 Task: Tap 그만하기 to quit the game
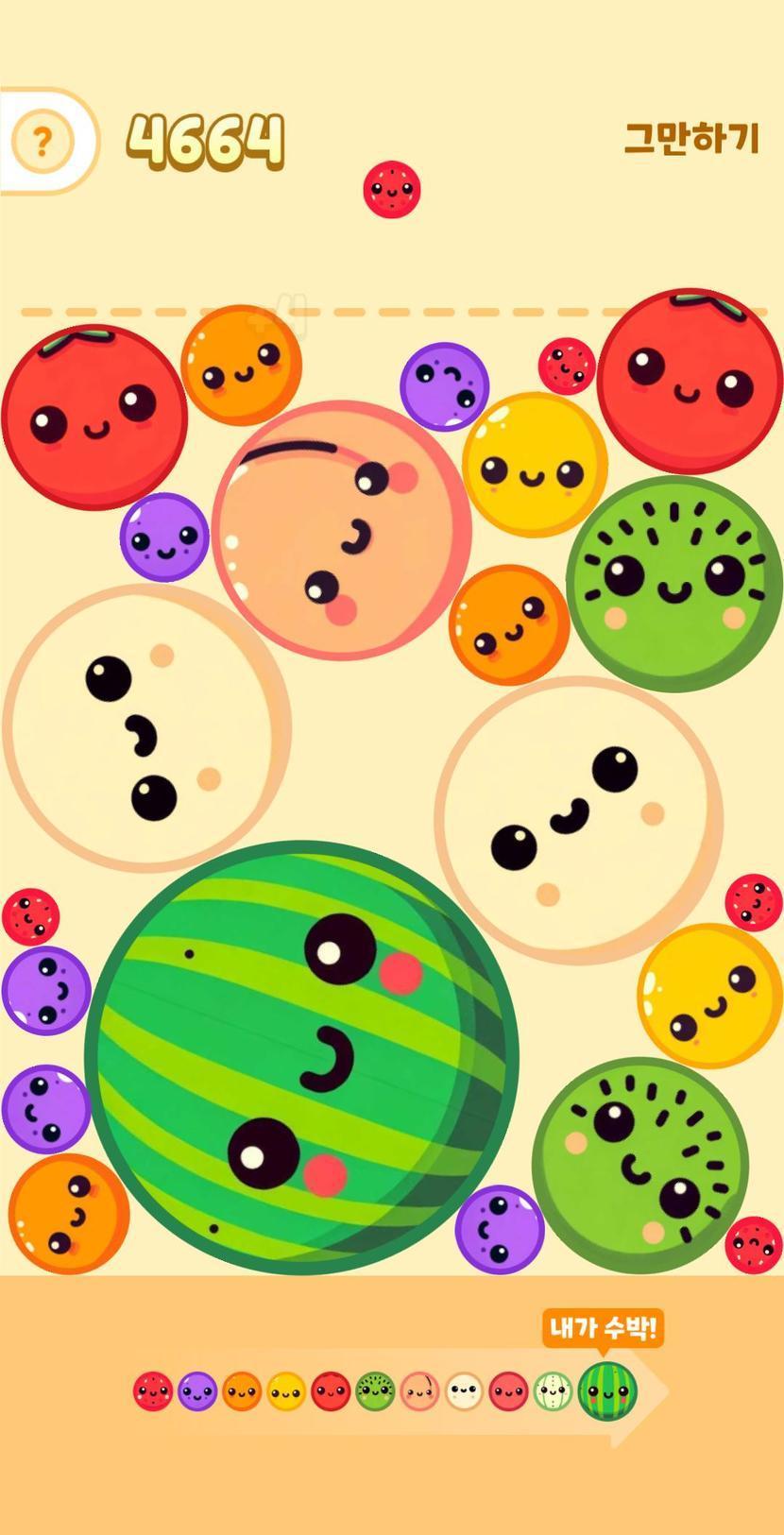click(691, 138)
